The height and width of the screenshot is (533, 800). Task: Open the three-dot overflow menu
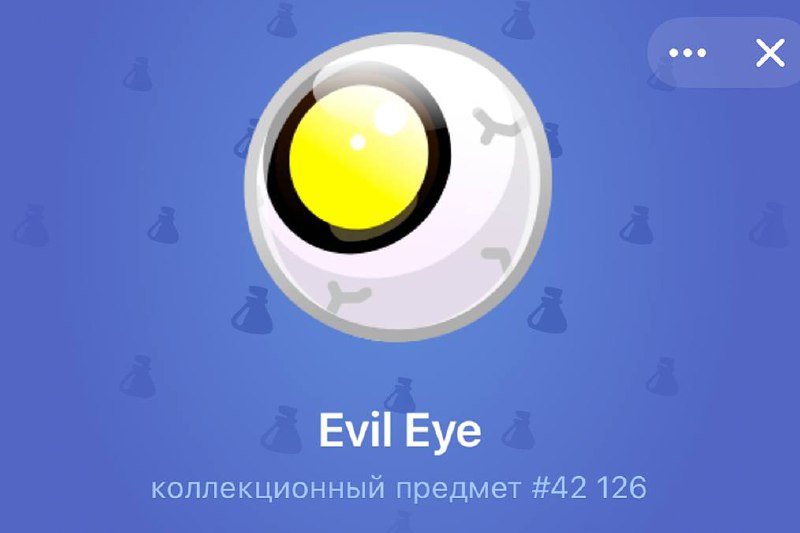pos(687,53)
